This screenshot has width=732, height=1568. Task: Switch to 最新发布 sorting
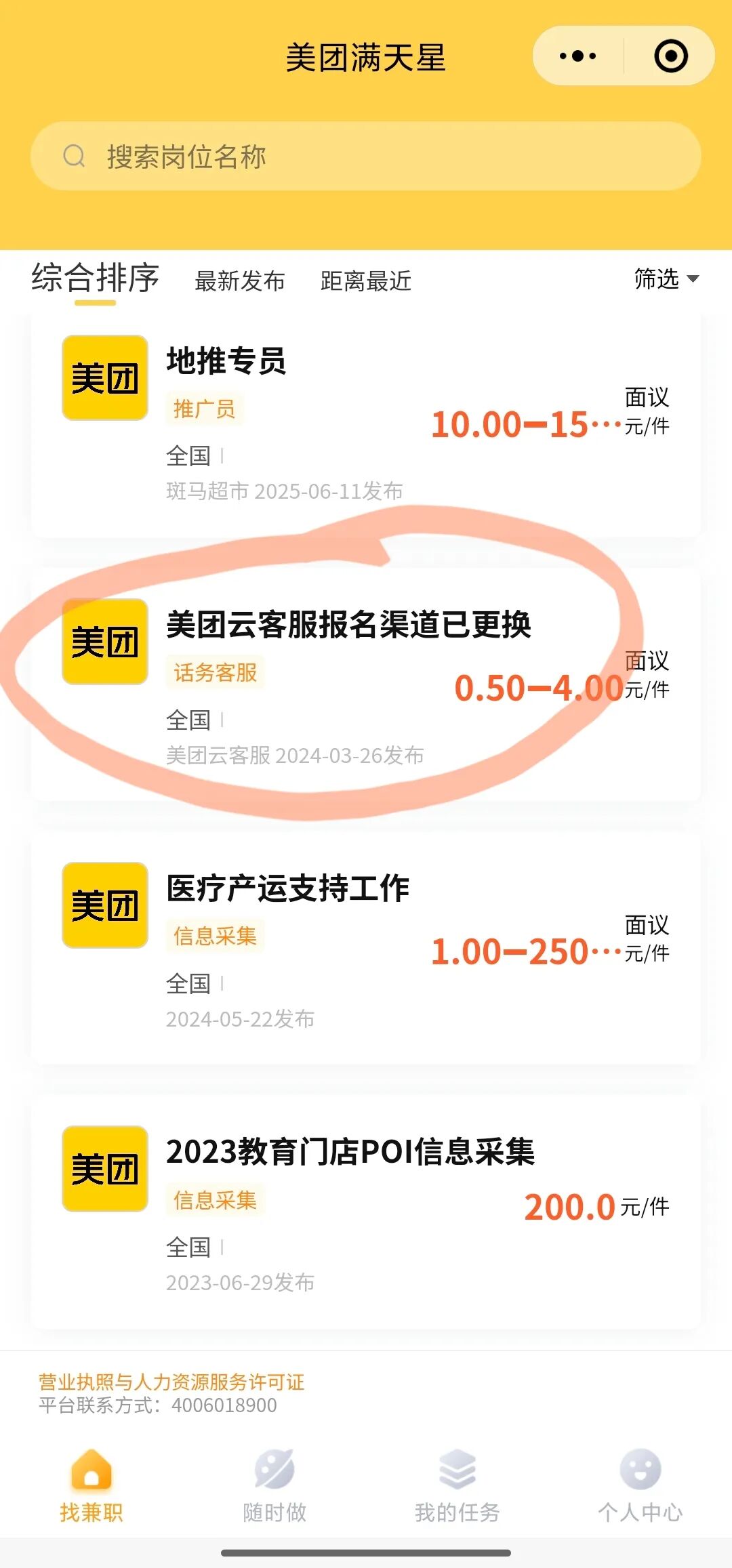pyautogui.click(x=239, y=281)
